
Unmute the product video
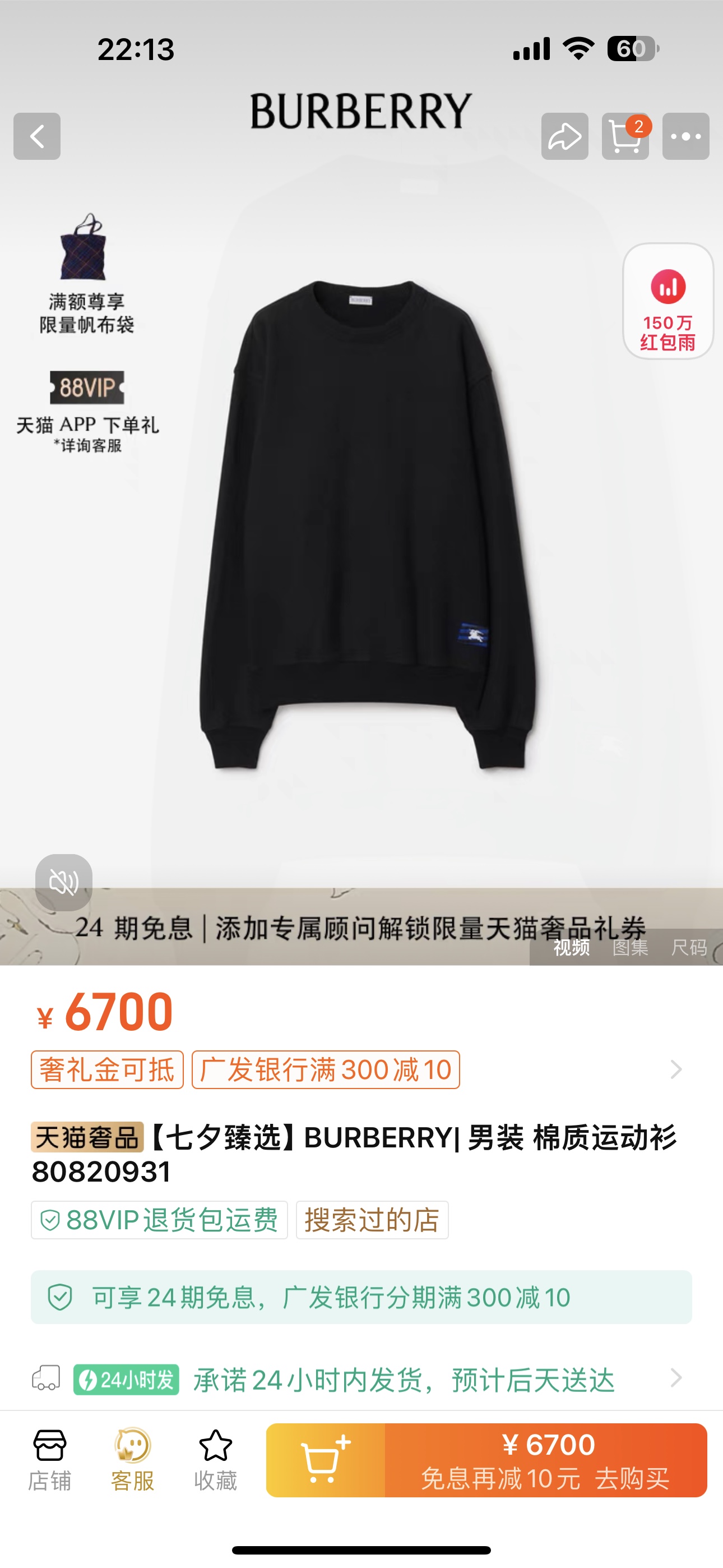pyautogui.click(x=63, y=882)
